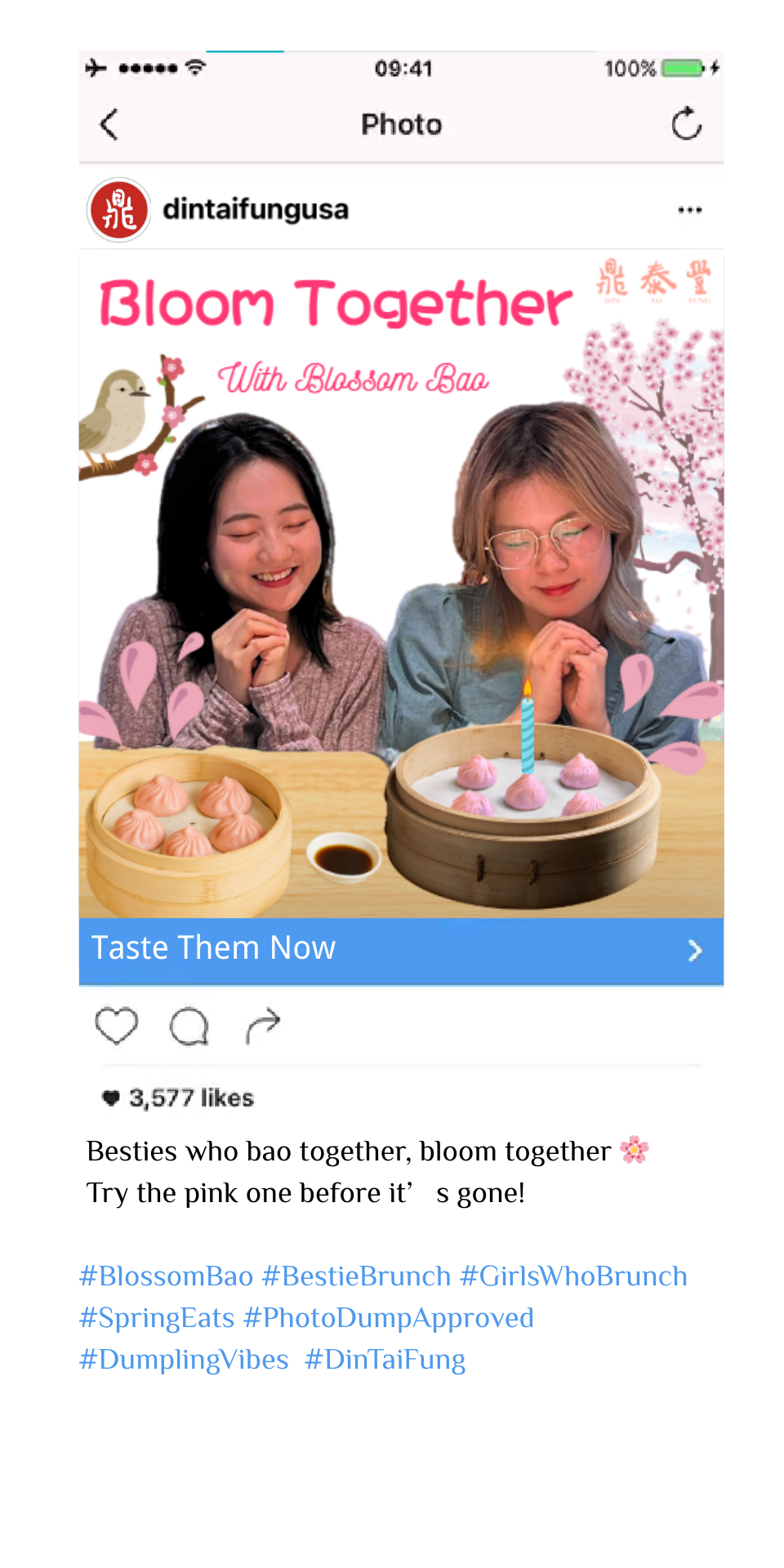The width and height of the screenshot is (784, 1568).
Task: Share the post using the arrow icon
Action: click(x=263, y=1027)
